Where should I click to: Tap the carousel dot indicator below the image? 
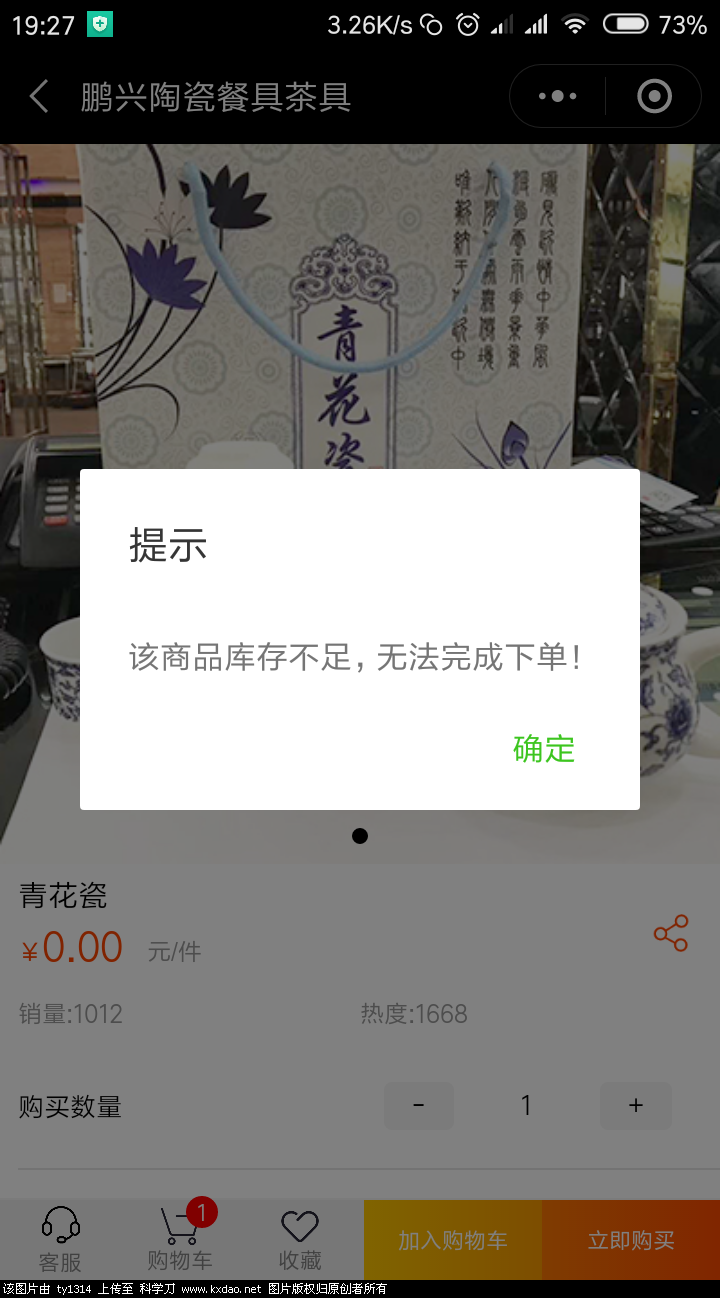point(360,836)
